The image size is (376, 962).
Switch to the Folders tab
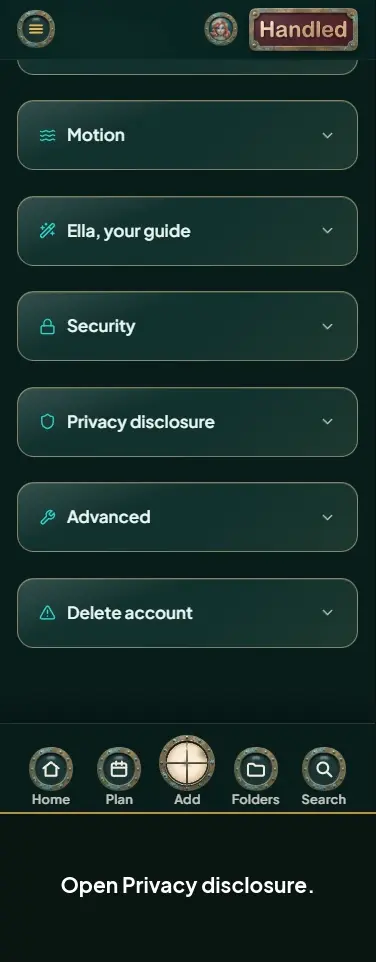point(256,777)
